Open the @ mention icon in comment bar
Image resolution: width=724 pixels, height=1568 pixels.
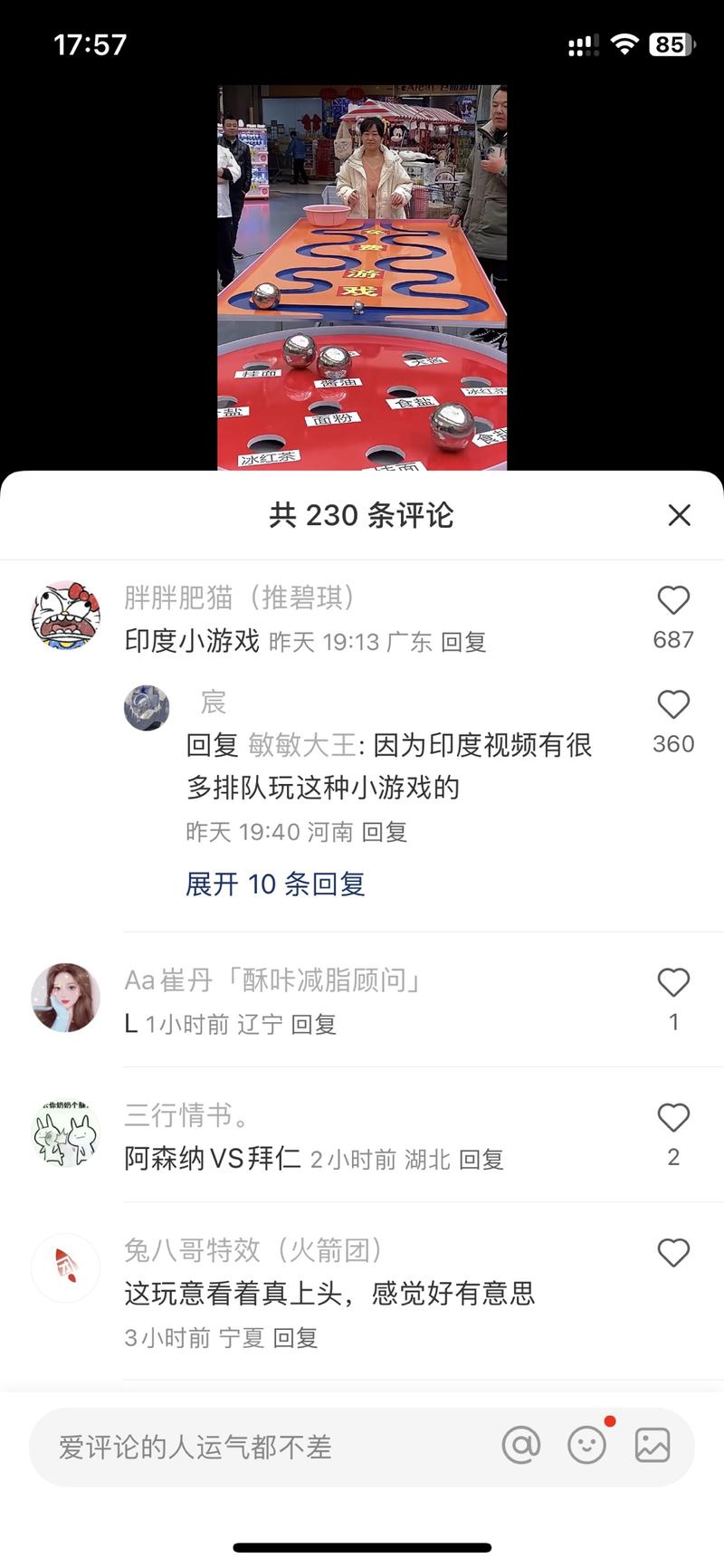(x=521, y=1447)
